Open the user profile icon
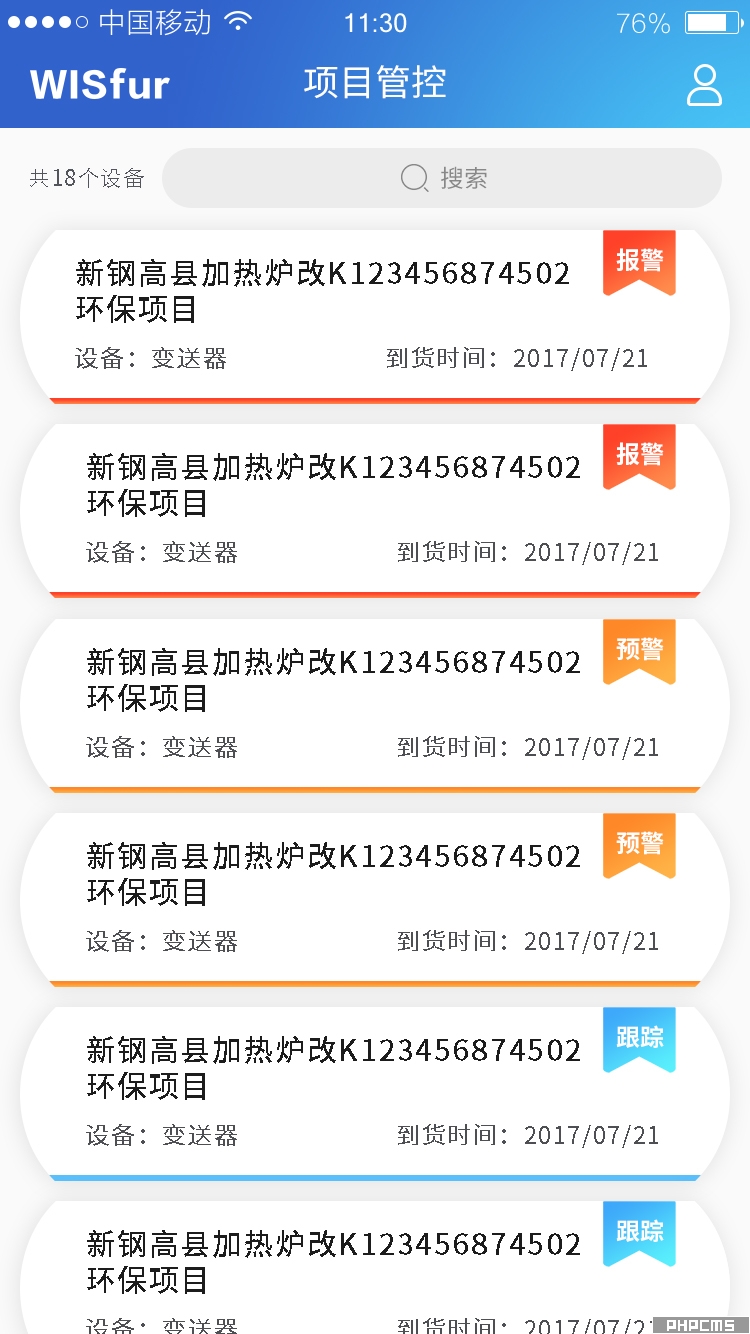Viewport: 750px width, 1334px height. [x=704, y=85]
